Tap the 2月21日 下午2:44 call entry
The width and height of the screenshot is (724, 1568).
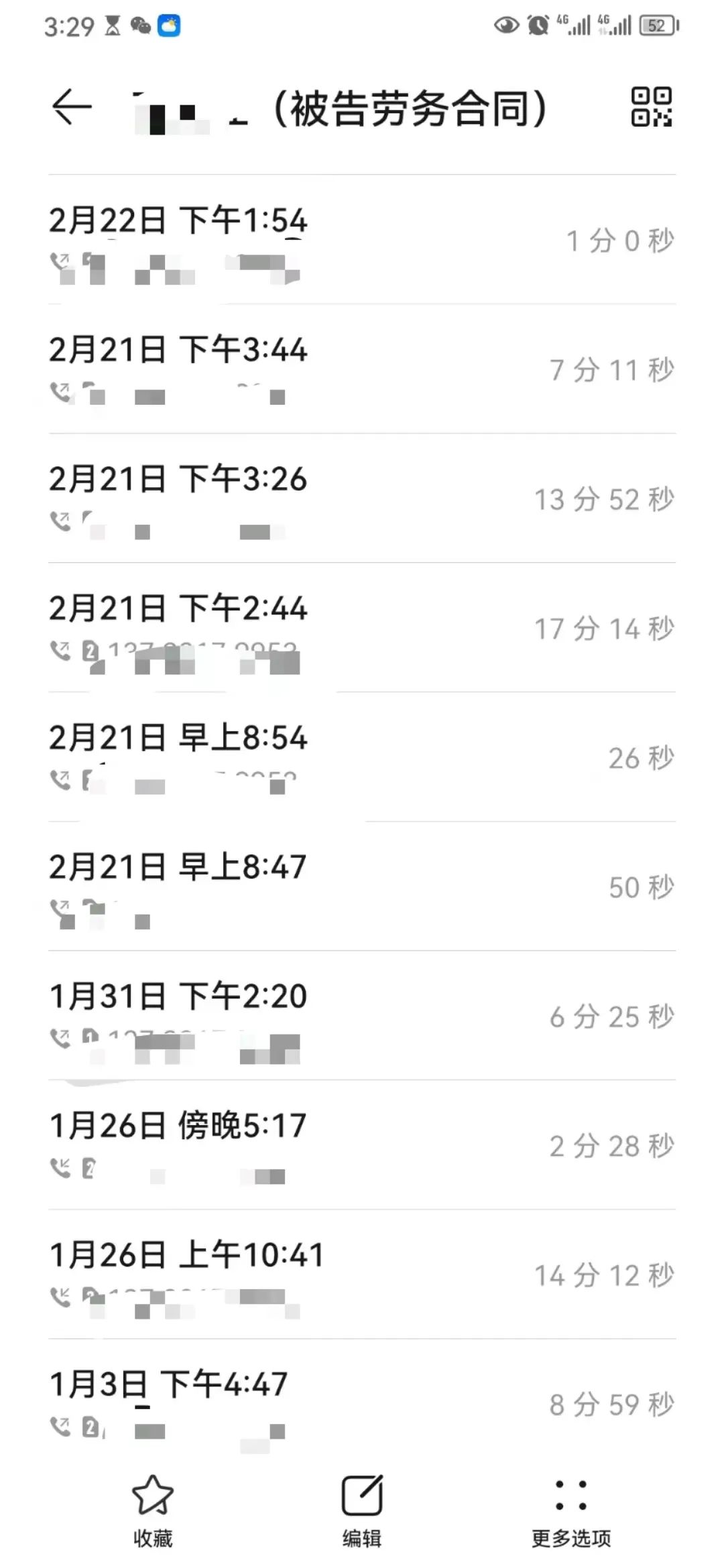tap(362, 628)
